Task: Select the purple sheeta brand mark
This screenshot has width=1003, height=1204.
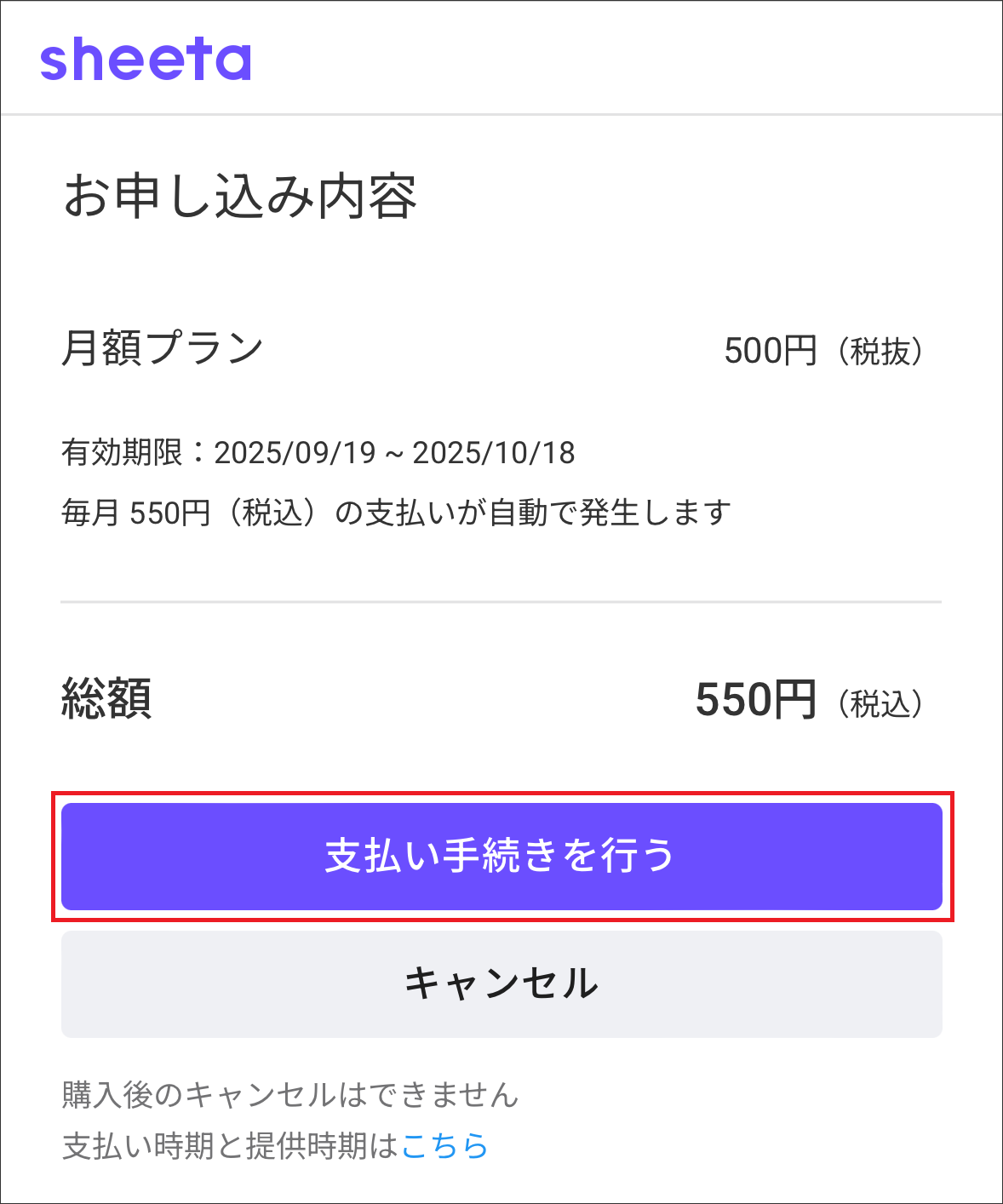Action: [146, 60]
